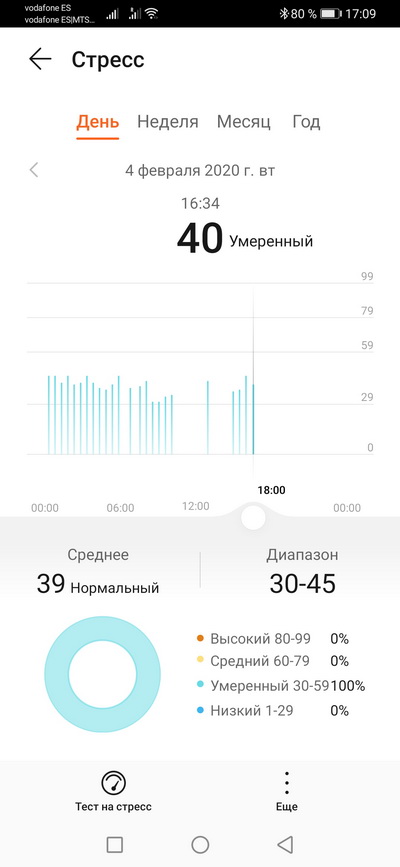400x867 pixels.
Task: Tap the round timeline slider handle
Action: point(253,518)
